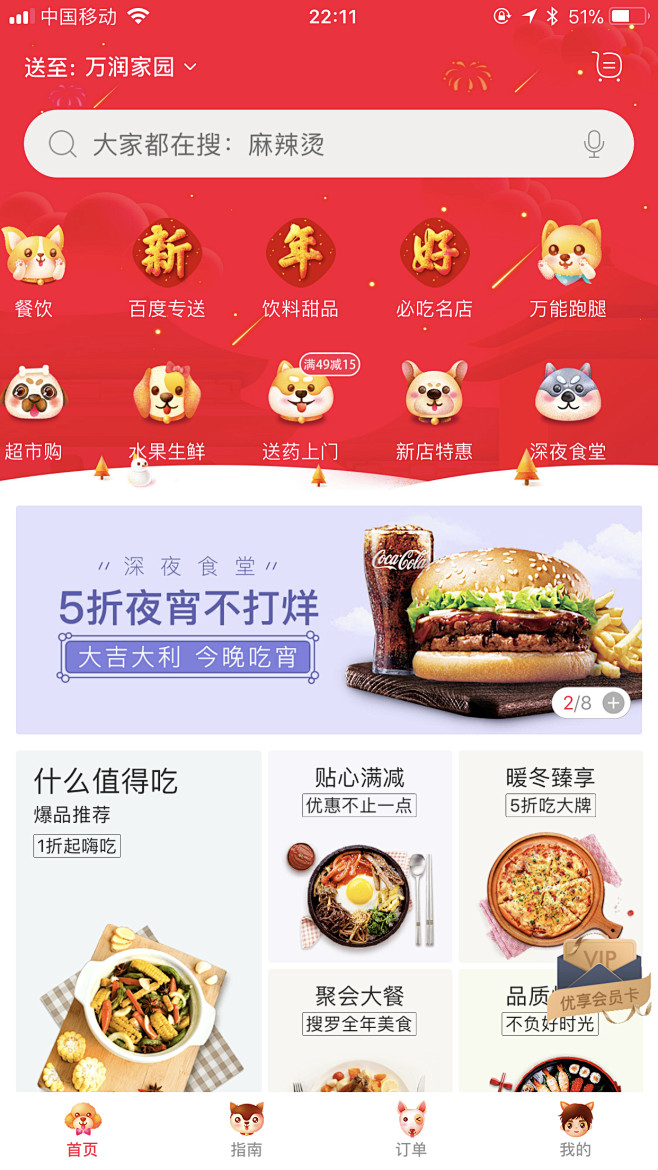
Task: Open the 新店特惠 category
Action: tap(434, 412)
